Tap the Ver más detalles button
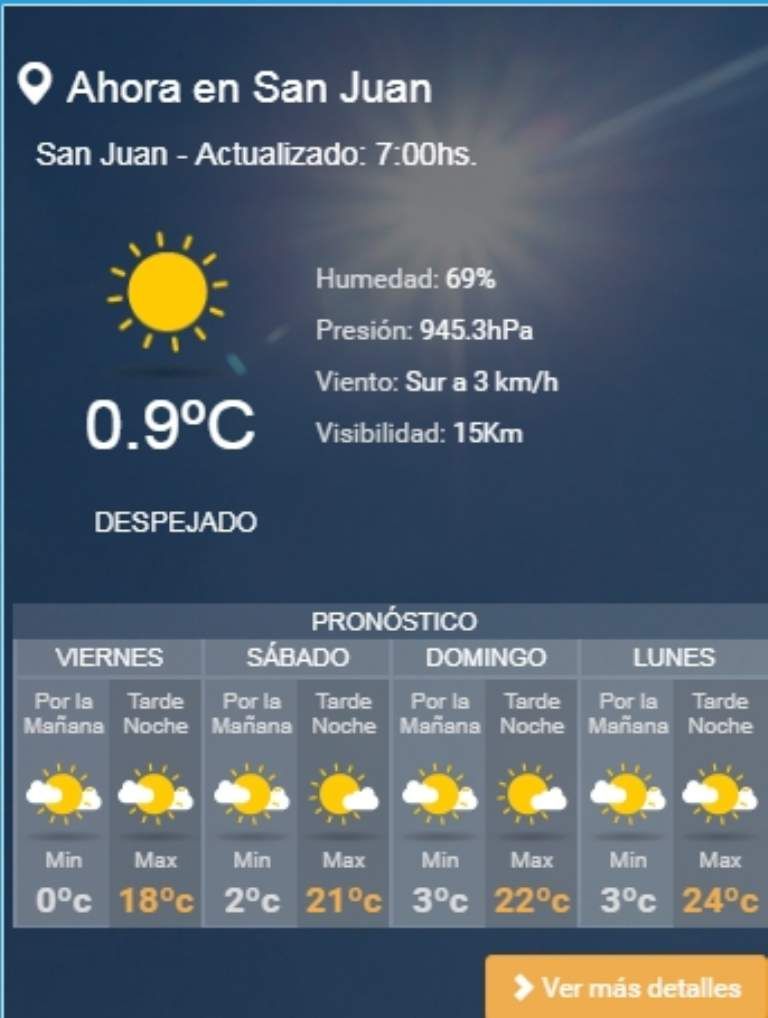The image size is (768, 1018). [x=627, y=987]
